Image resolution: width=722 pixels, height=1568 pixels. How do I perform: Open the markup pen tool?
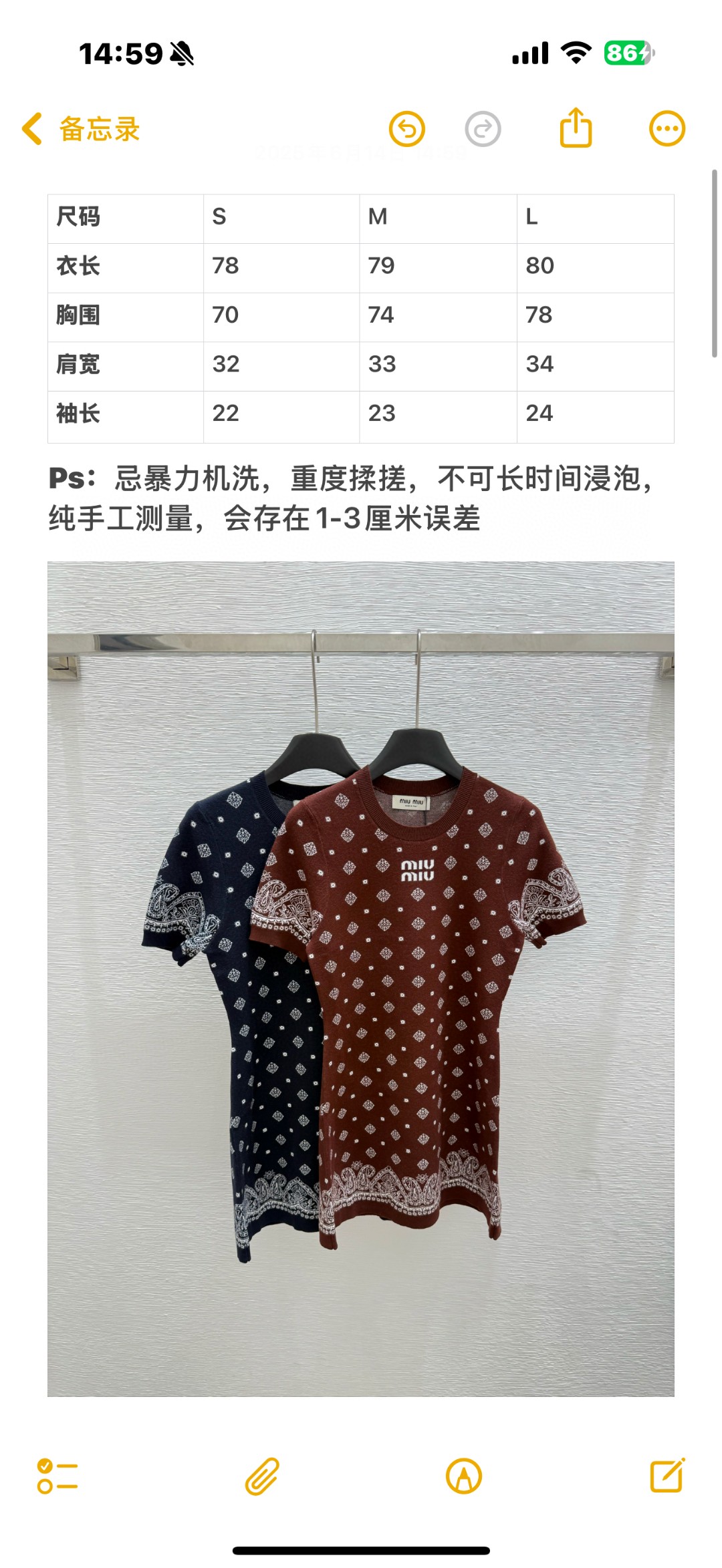(x=464, y=1476)
